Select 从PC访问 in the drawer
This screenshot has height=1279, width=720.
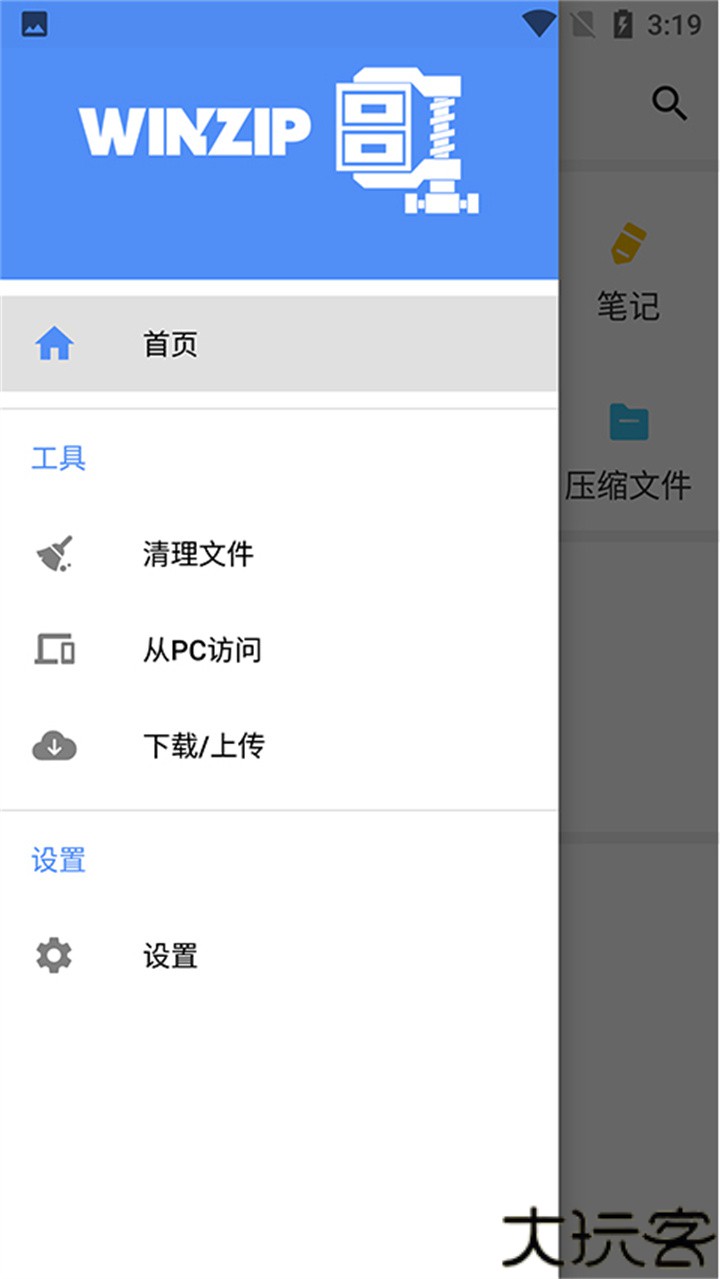point(202,649)
